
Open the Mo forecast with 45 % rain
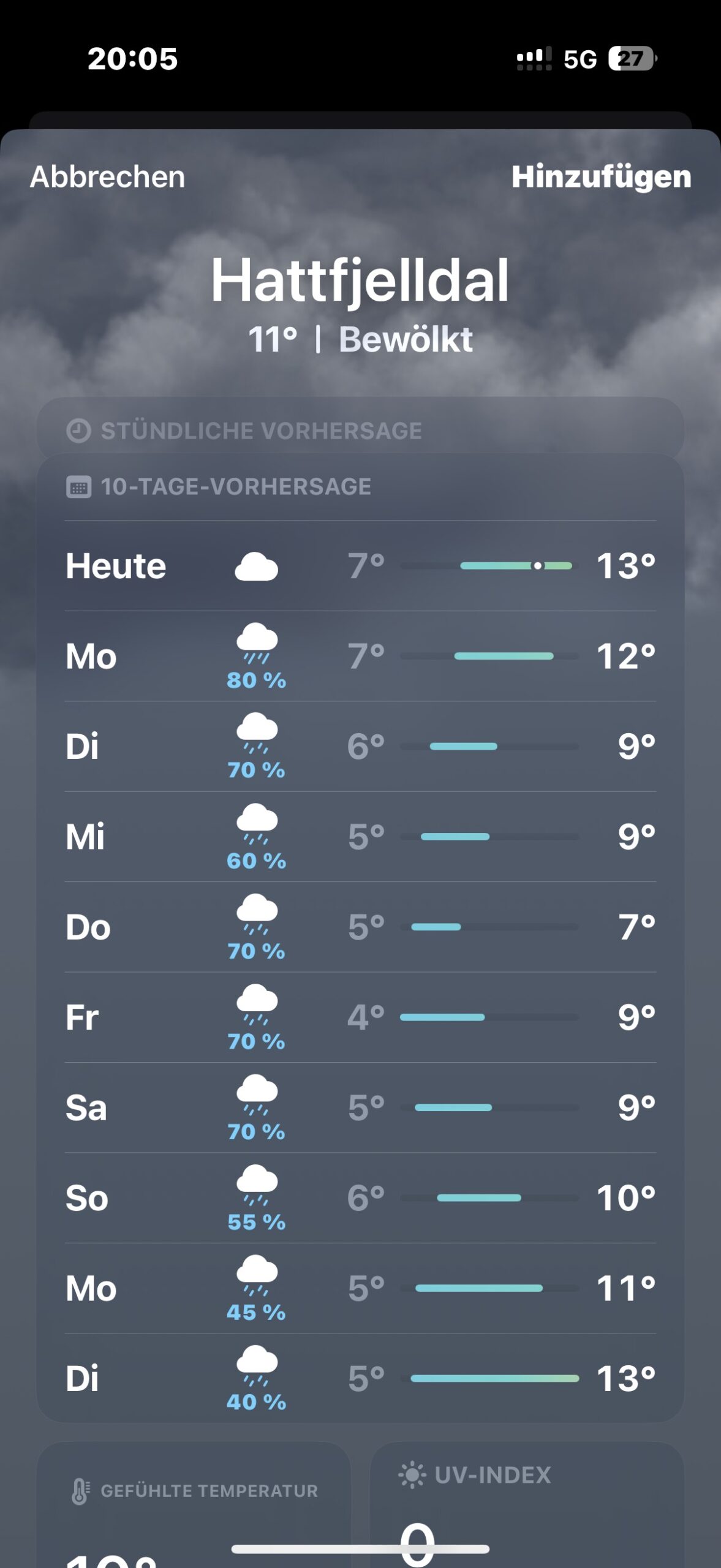(x=360, y=1288)
